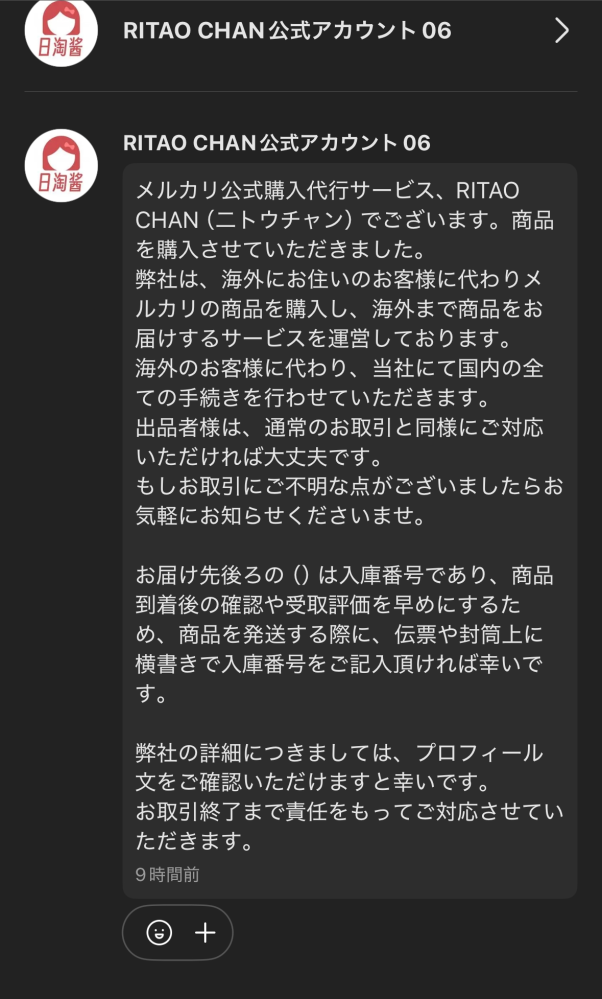Open RITAO CHAN 公式アカウント 06 profile row
The width and height of the screenshot is (602, 999).
300,31
